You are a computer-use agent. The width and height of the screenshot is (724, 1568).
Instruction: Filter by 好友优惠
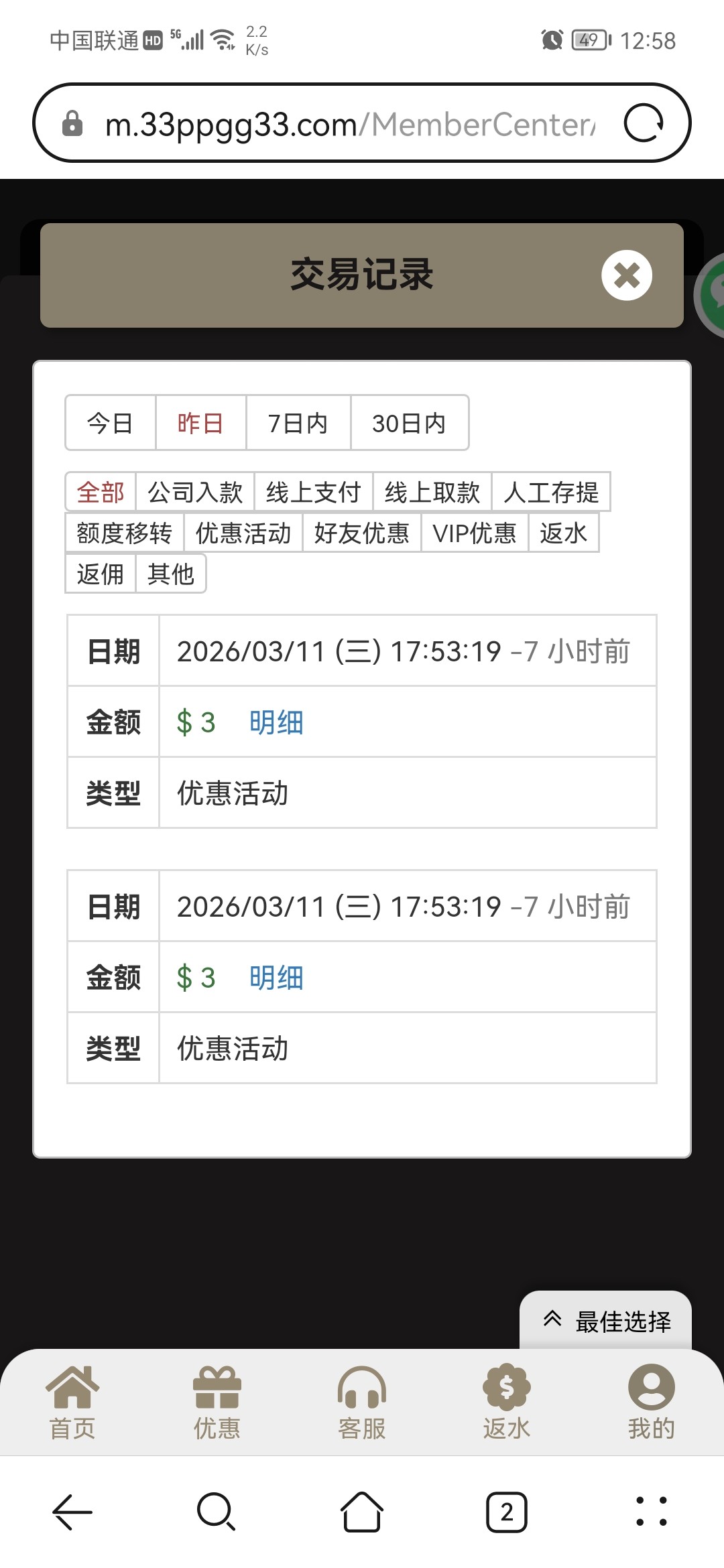[x=362, y=533]
